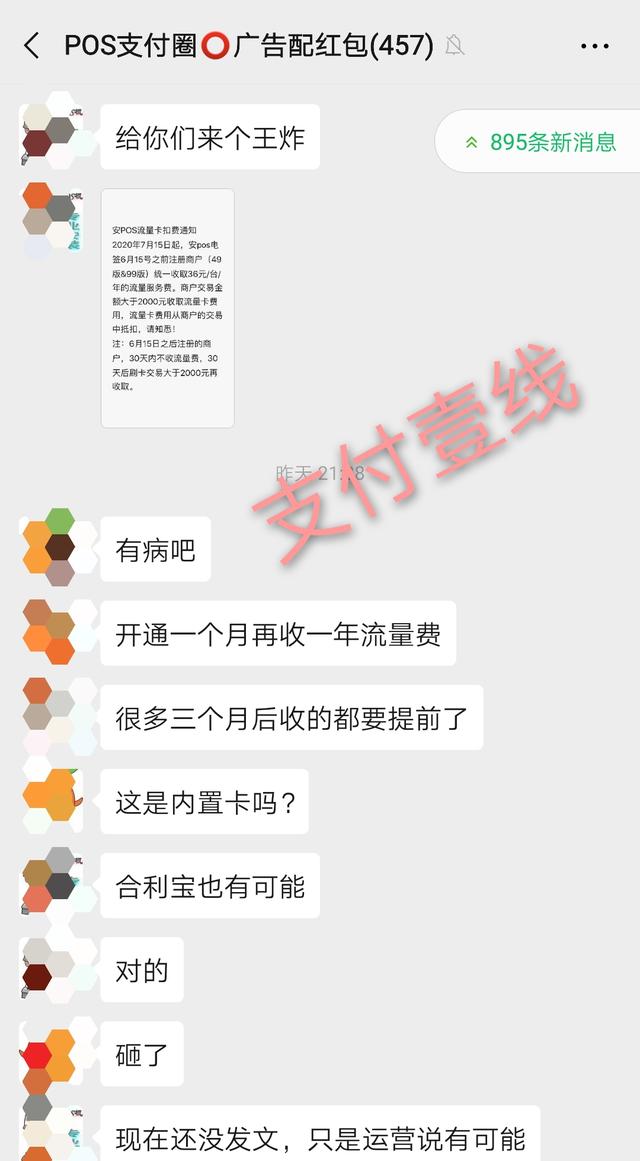The width and height of the screenshot is (640, 1161).
Task: Open avatar of the 有病吧 sender
Action: pyautogui.click(x=50, y=549)
